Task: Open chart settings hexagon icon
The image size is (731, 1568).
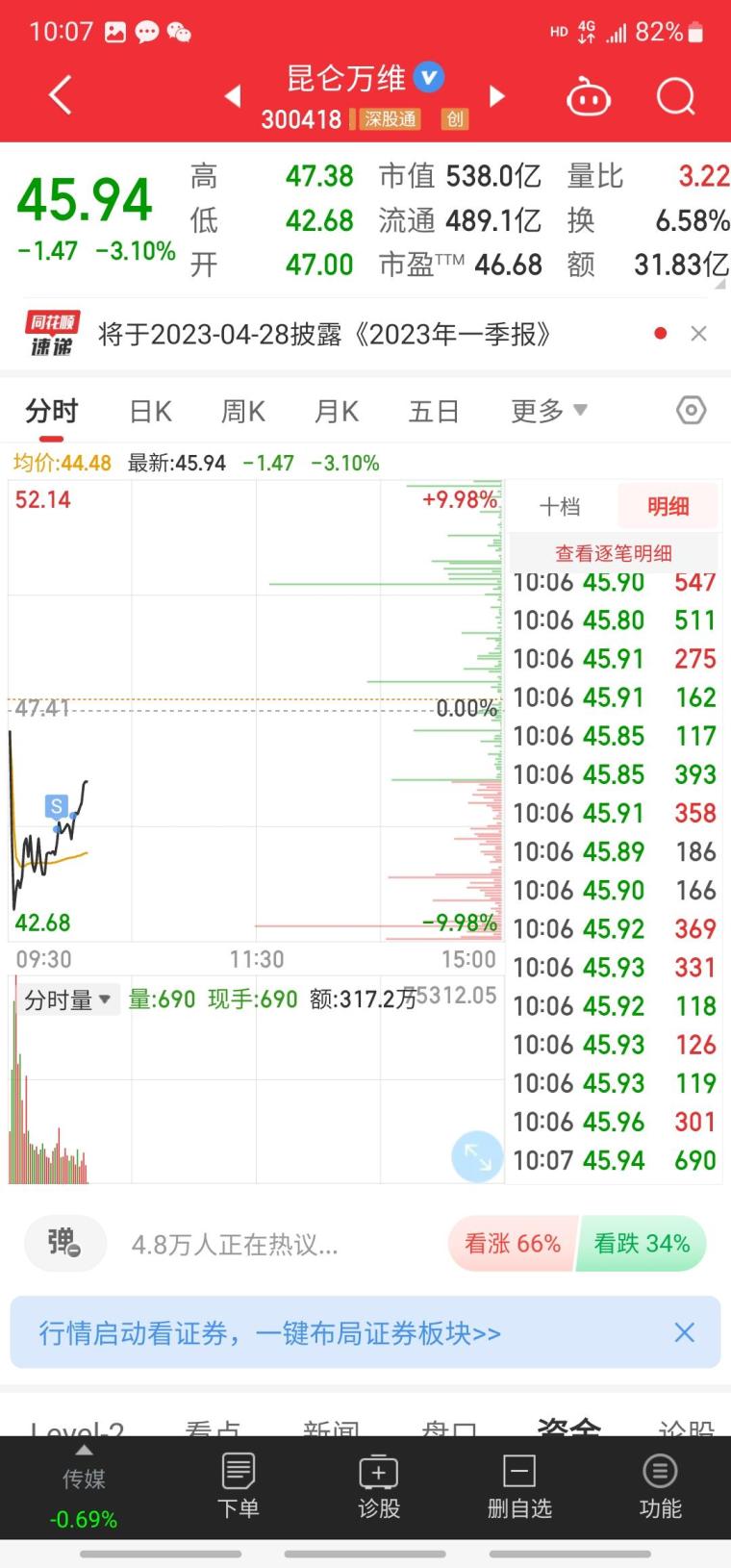Action: pos(691,411)
